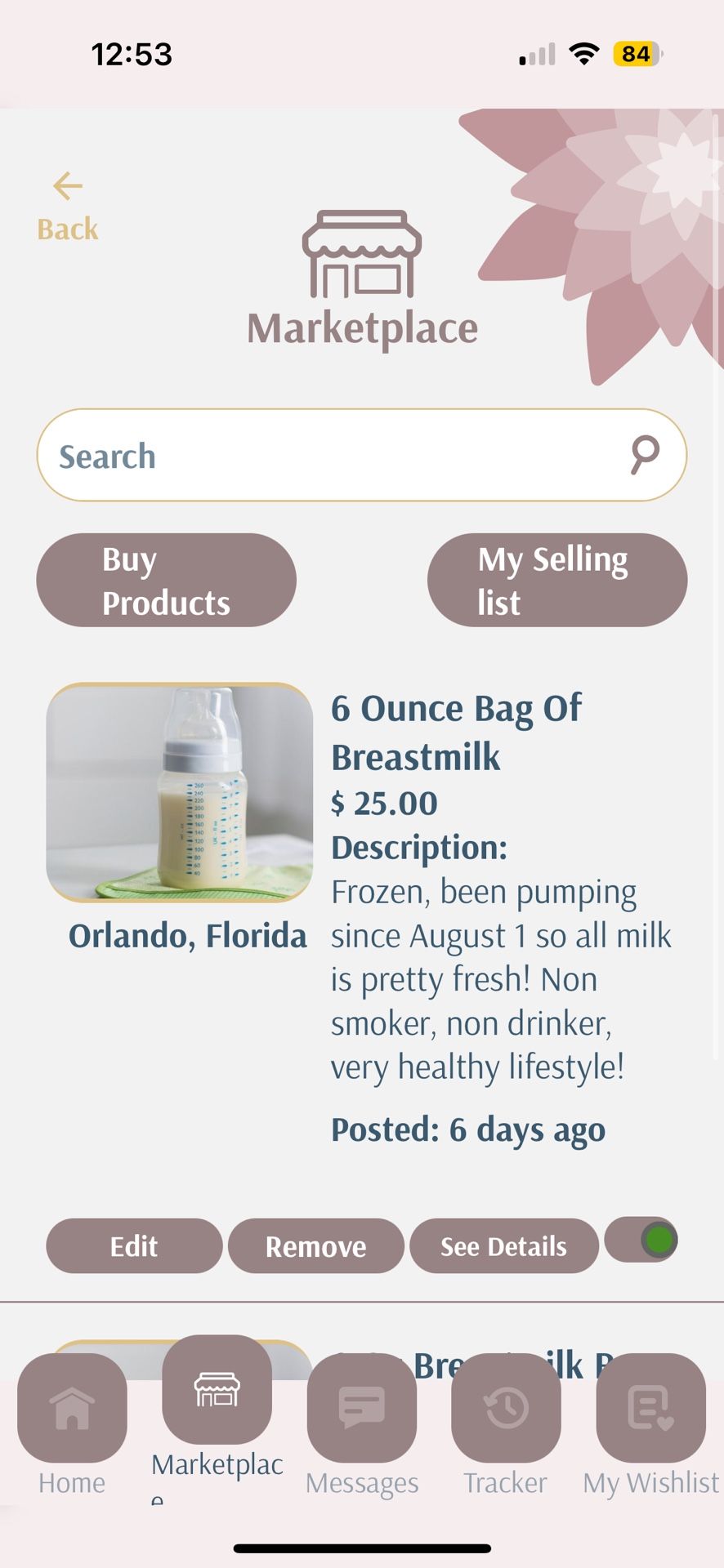
Task: Open Buy Products
Action: (x=166, y=581)
